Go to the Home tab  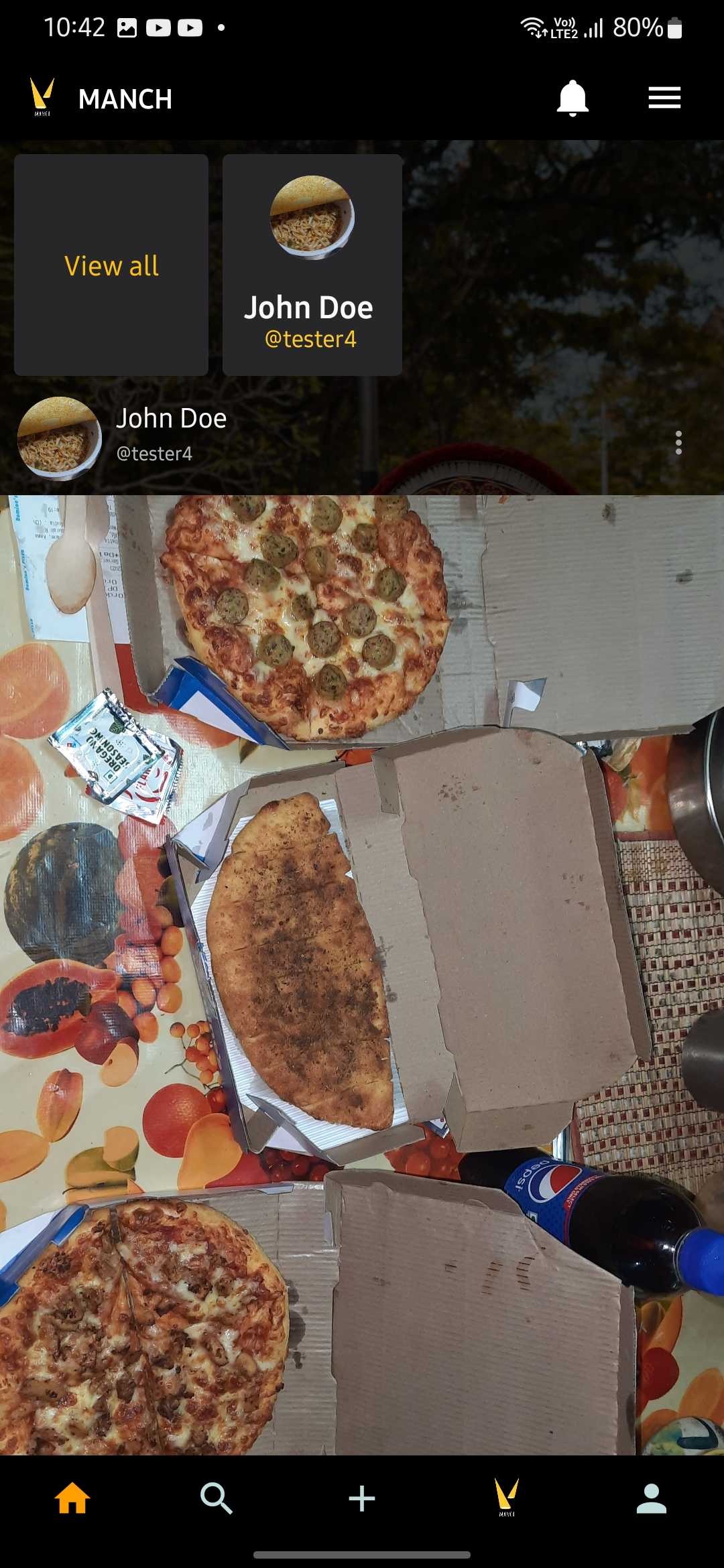click(x=72, y=1498)
